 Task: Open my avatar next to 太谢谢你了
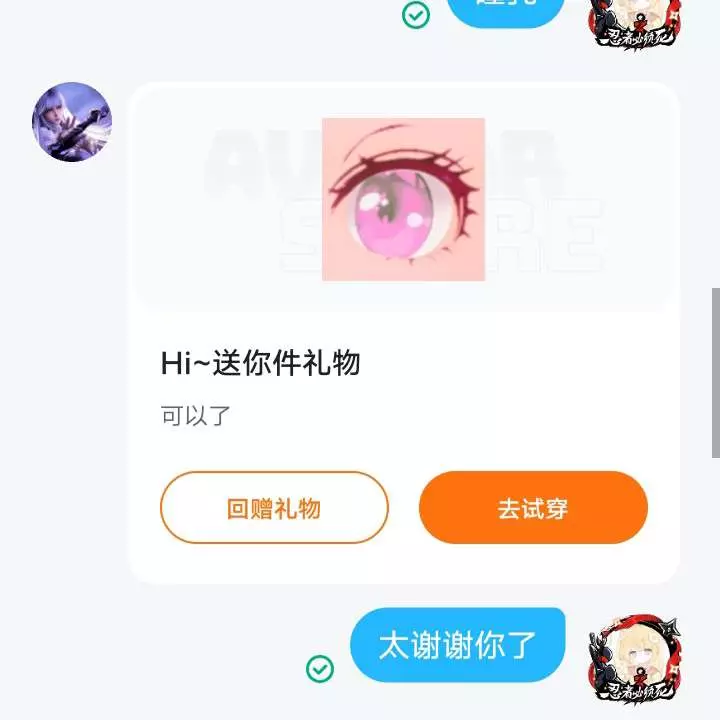[634, 658]
